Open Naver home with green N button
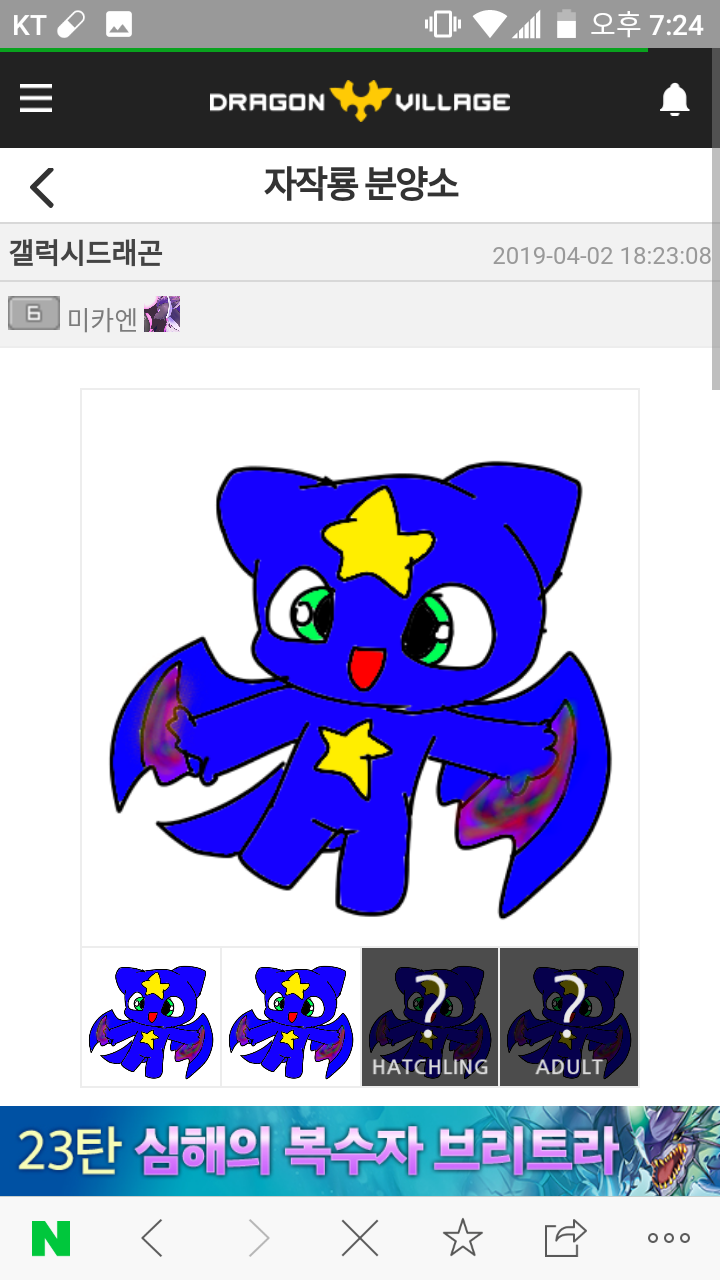The height and width of the screenshot is (1280, 720). [51, 1239]
